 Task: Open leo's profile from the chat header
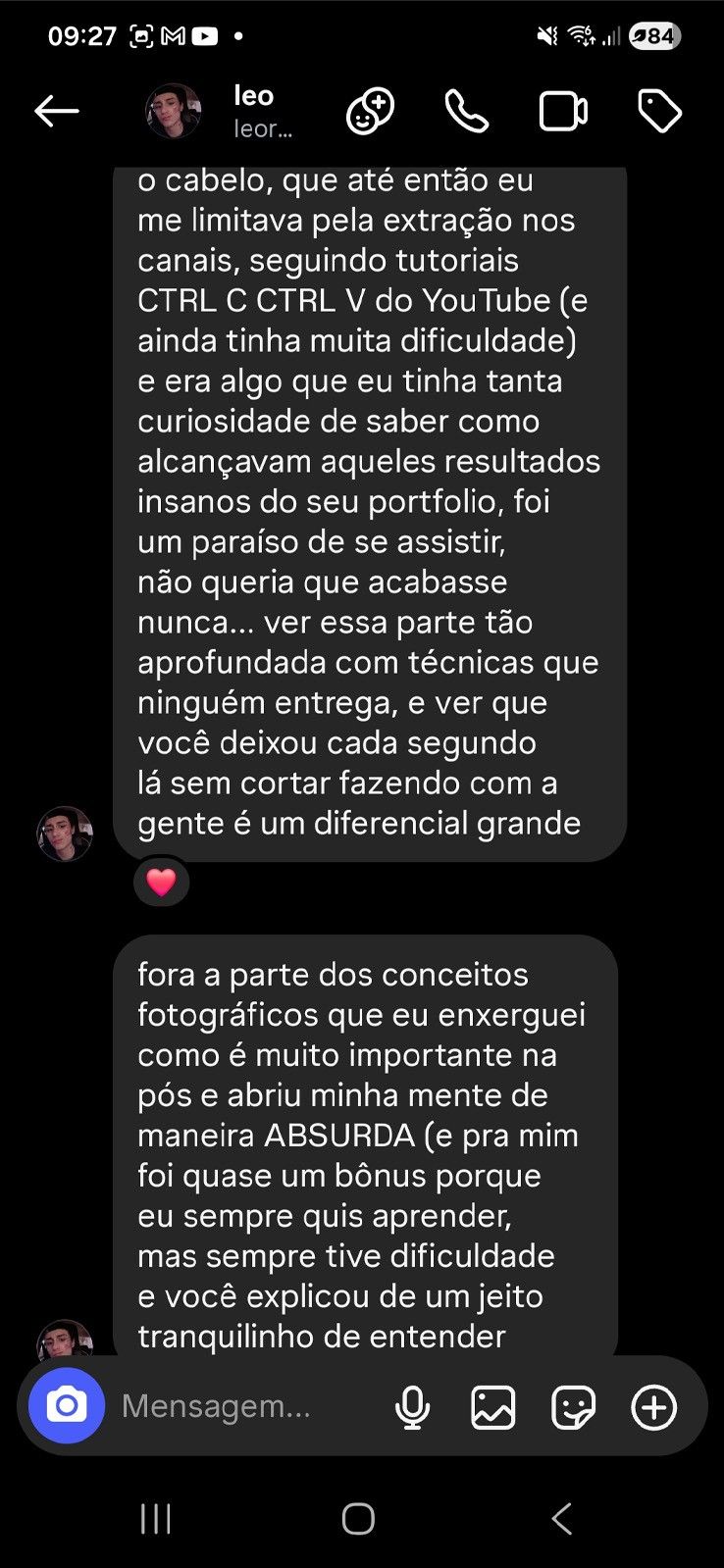[x=253, y=111]
